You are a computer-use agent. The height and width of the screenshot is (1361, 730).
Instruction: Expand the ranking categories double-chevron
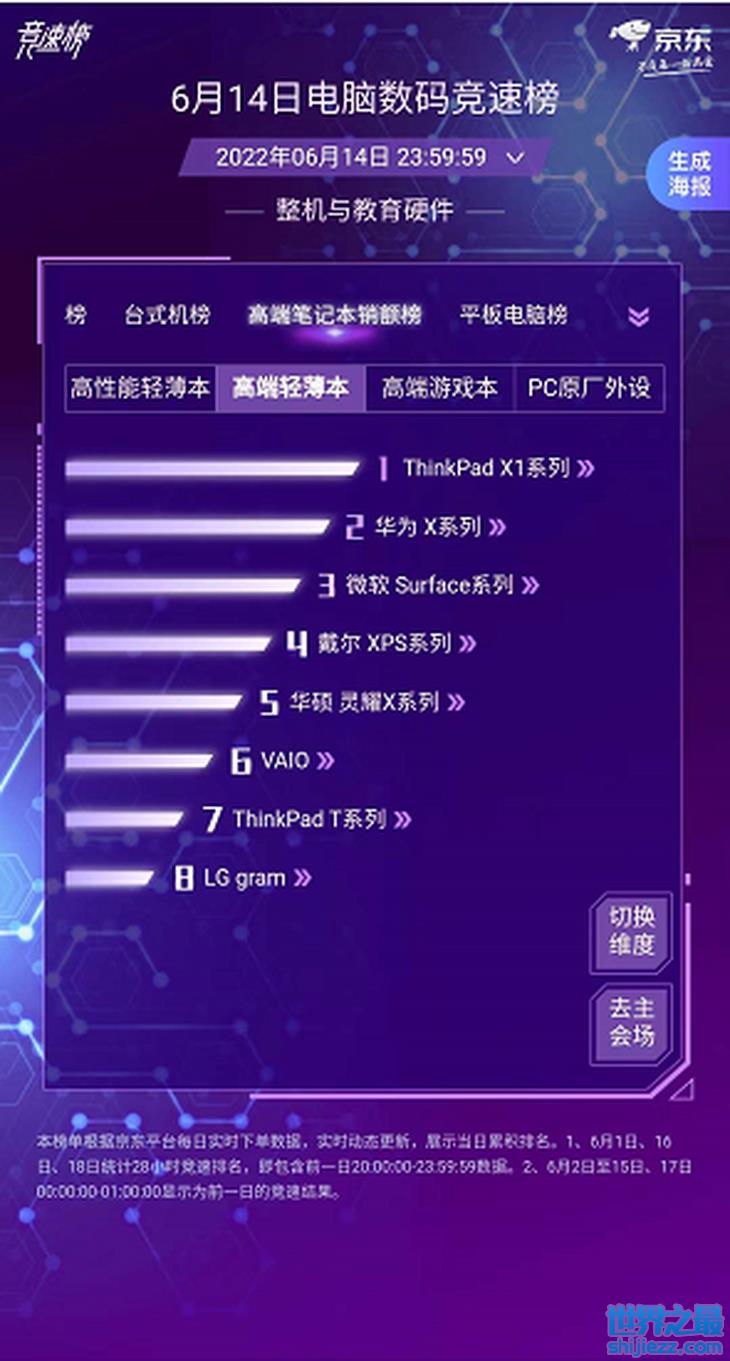pyautogui.click(x=638, y=317)
